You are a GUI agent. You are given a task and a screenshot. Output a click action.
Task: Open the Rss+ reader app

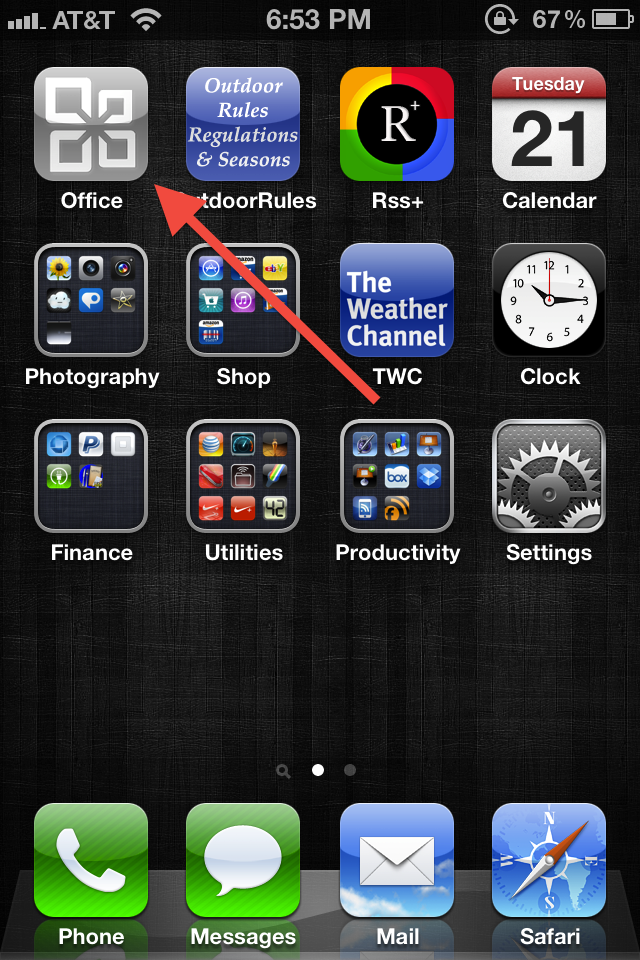point(396,125)
